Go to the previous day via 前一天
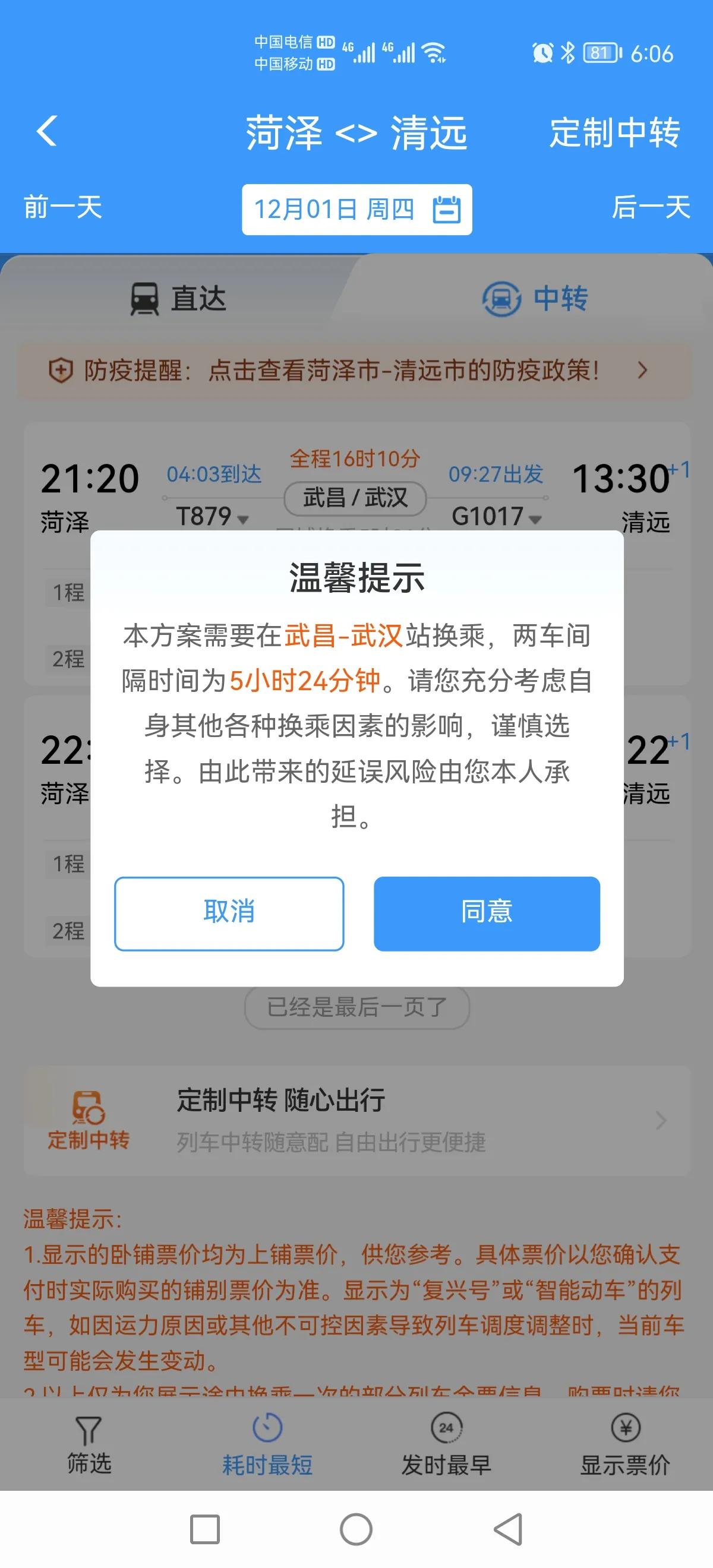Image resolution: width=713 pixels, height=1568 pixels. click(63, 210)
